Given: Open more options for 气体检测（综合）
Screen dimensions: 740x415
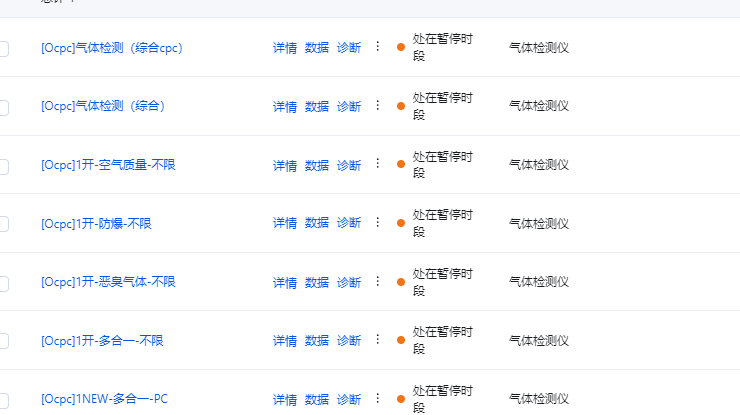Looking at the screenshot, I should [377, 104].
